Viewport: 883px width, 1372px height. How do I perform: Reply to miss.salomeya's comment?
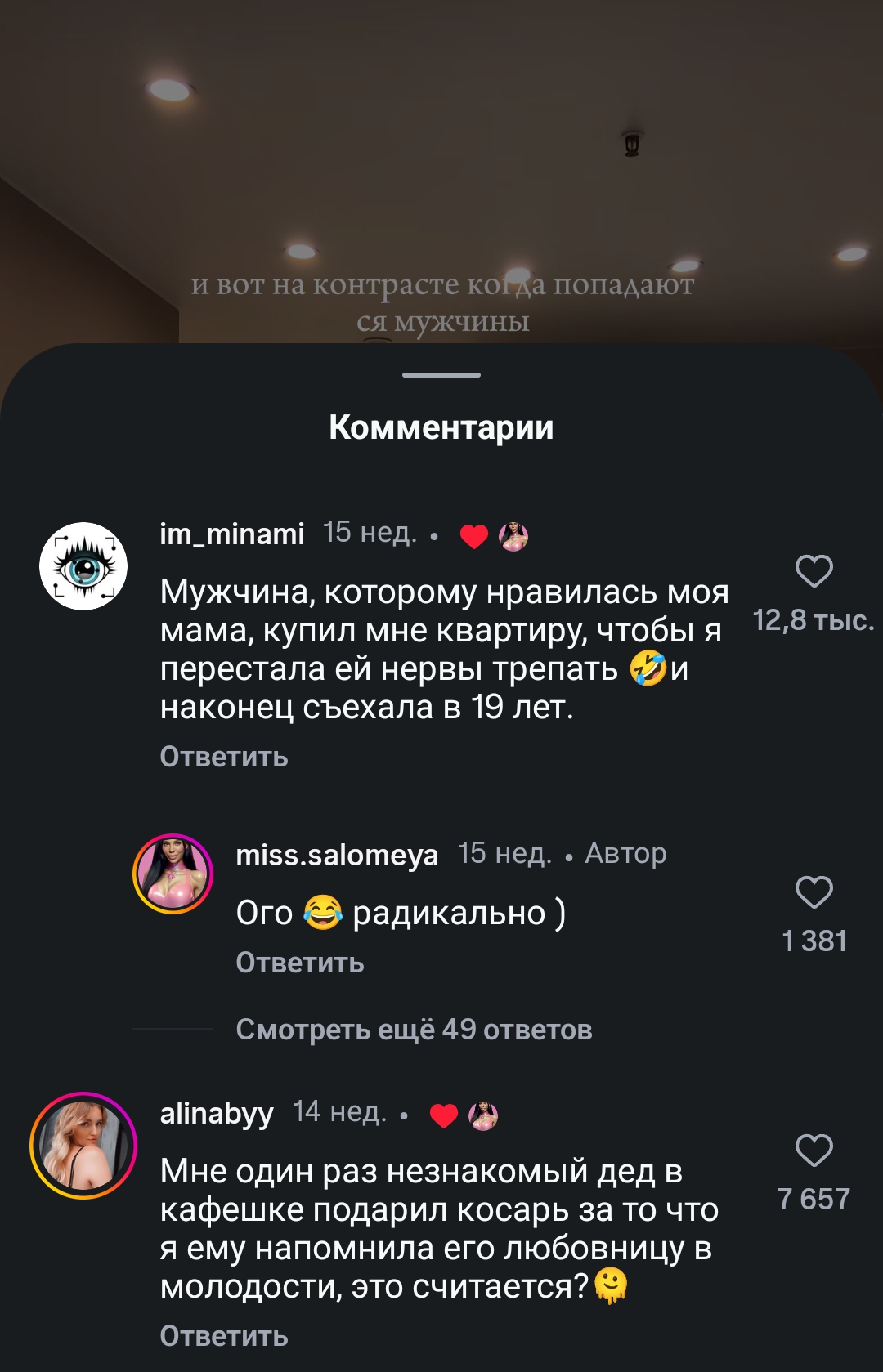(x=300, y=963)
